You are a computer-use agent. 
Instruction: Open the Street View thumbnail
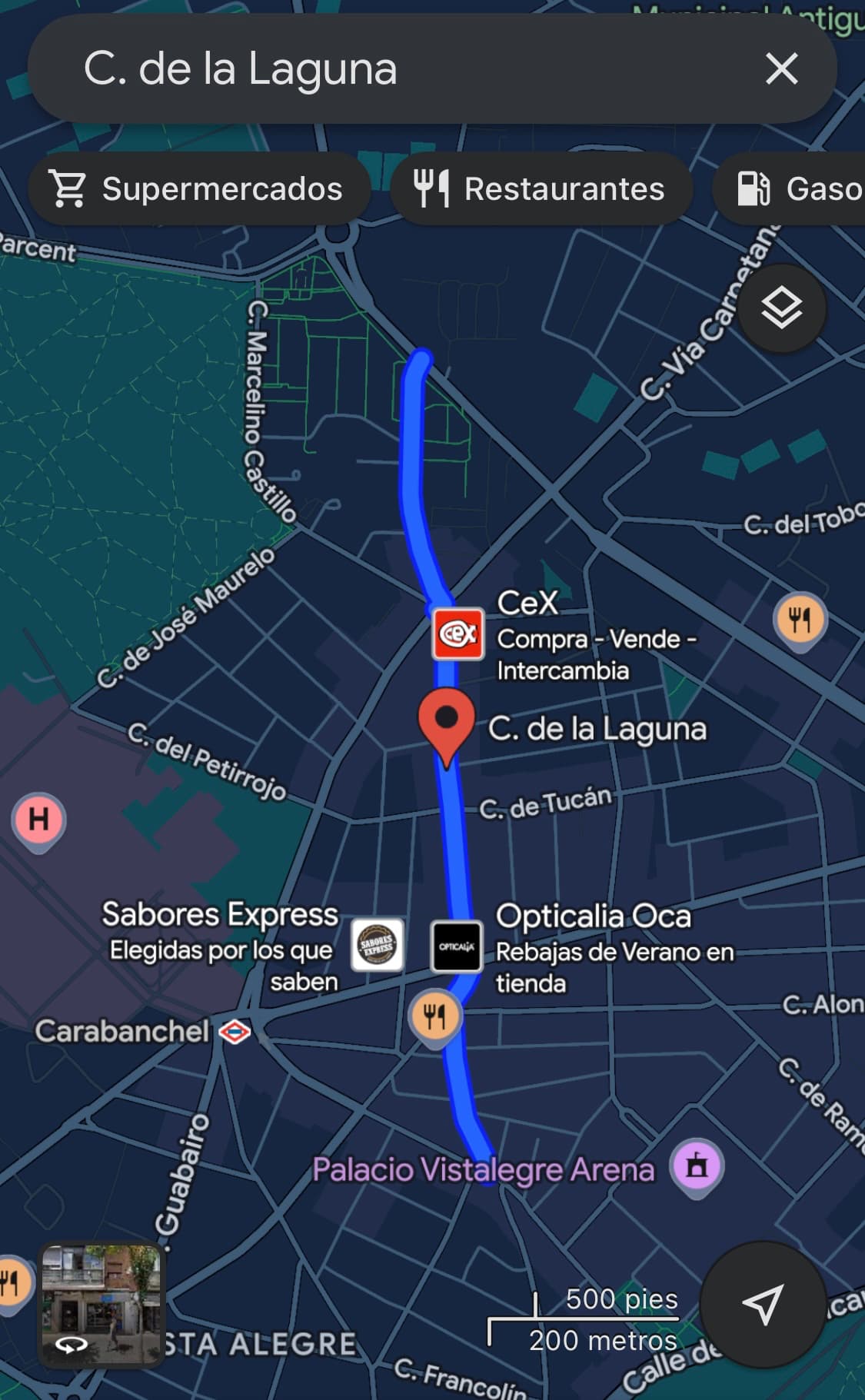[x=101, y=1304]
